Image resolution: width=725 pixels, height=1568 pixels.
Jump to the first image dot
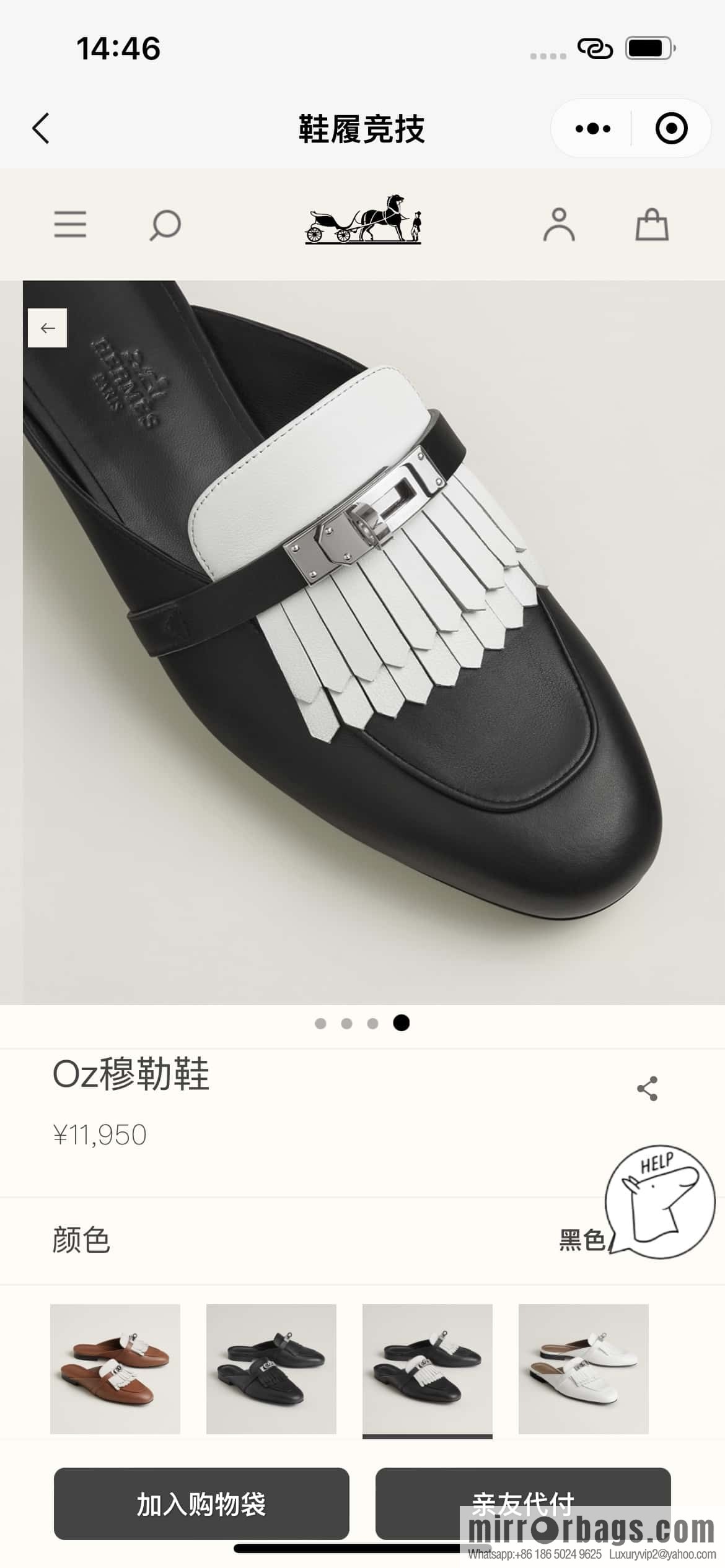tap(320, 1024)
